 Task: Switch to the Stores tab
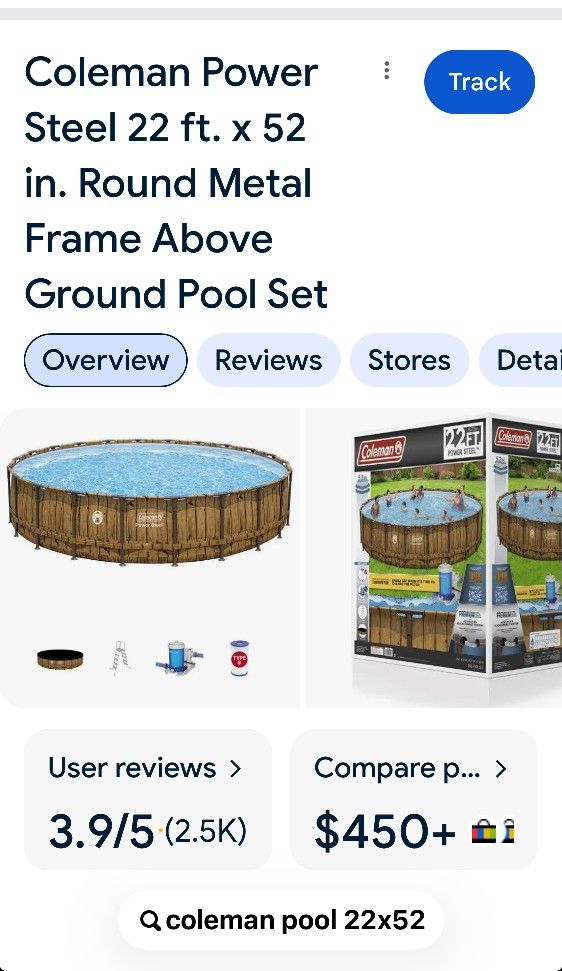point(409,360)
